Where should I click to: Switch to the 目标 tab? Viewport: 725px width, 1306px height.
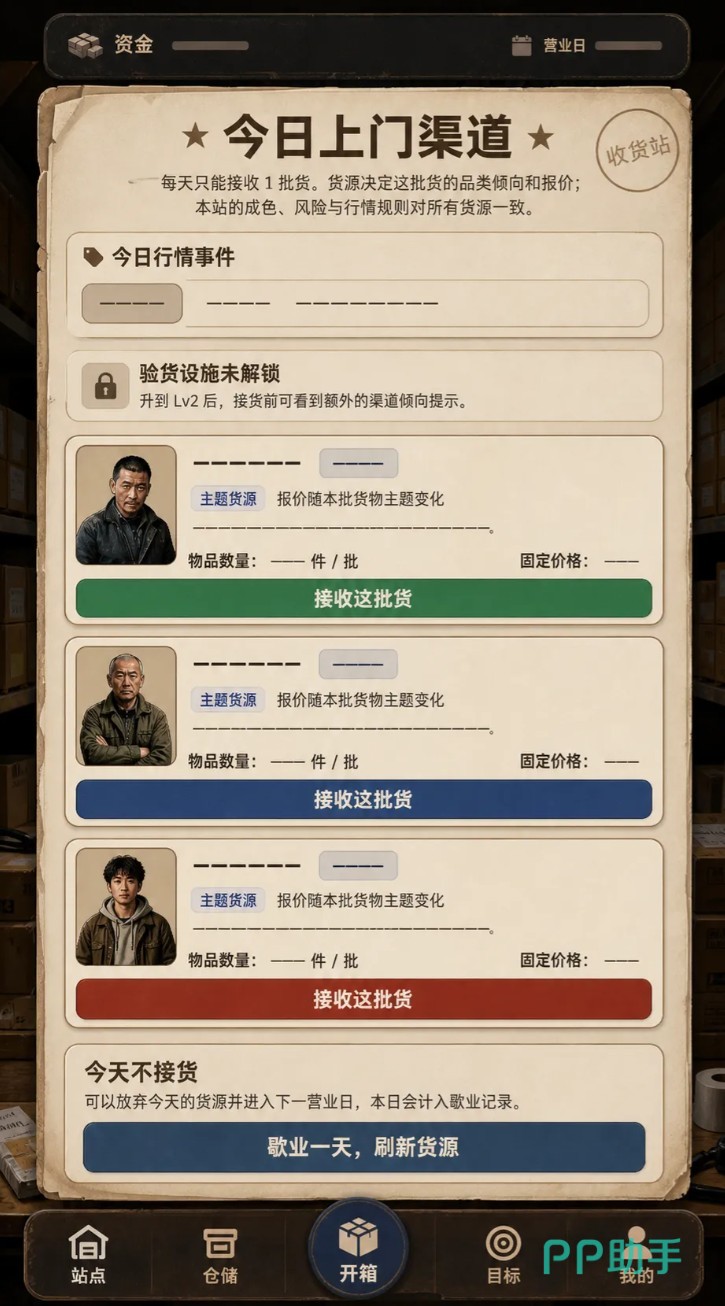click(x=503, y=1255)
